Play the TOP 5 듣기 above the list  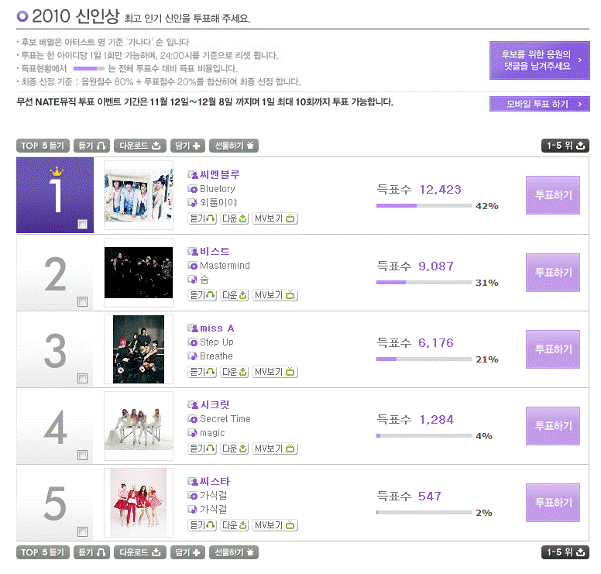[x=41, y=146]
